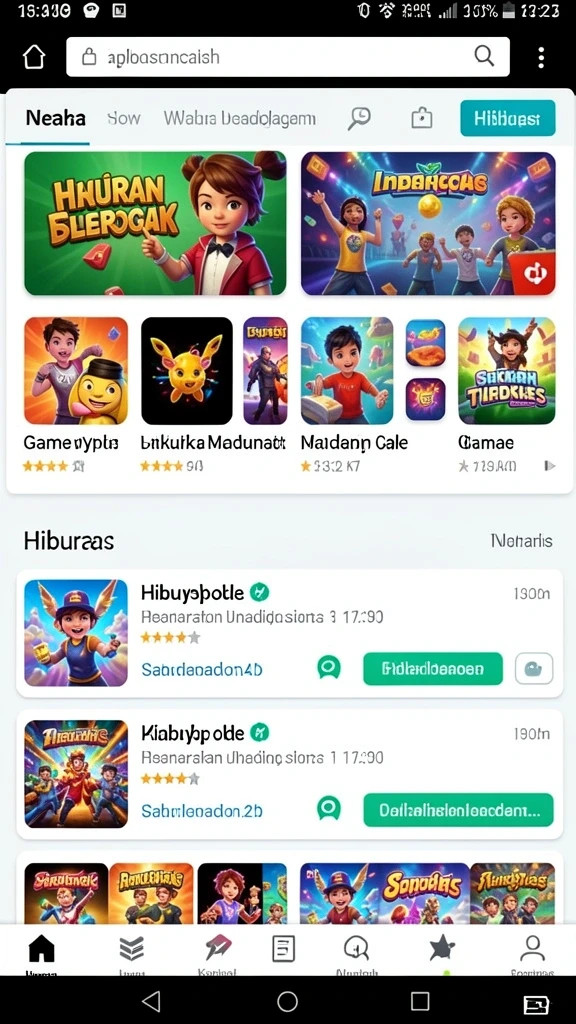576x1024 pixels.
Task: Switch to the Wabra Deadolagam tab
Action: coord(240,118)
